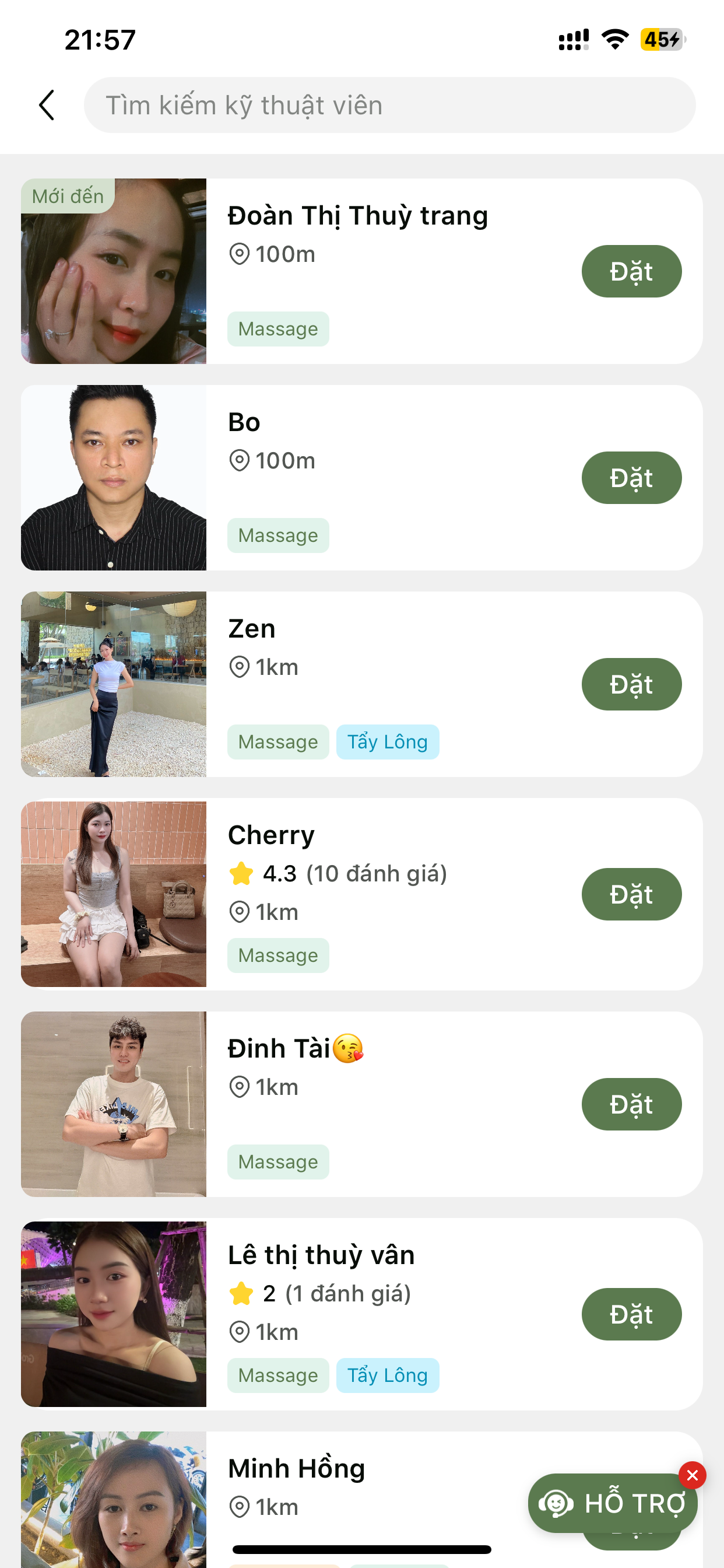Open Đinh Tài's profile card
The image size is (724, 1568).
tap(389, 1104)
